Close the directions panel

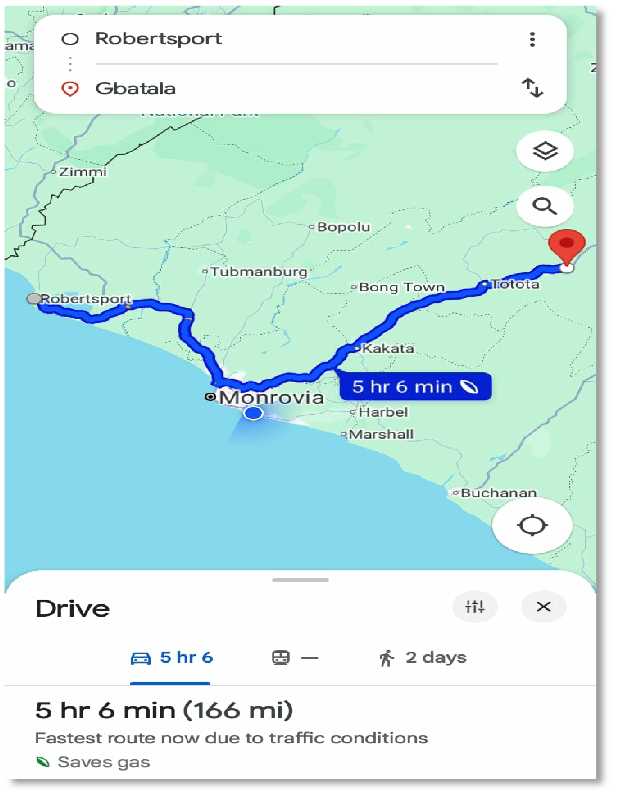coord(543,607)
